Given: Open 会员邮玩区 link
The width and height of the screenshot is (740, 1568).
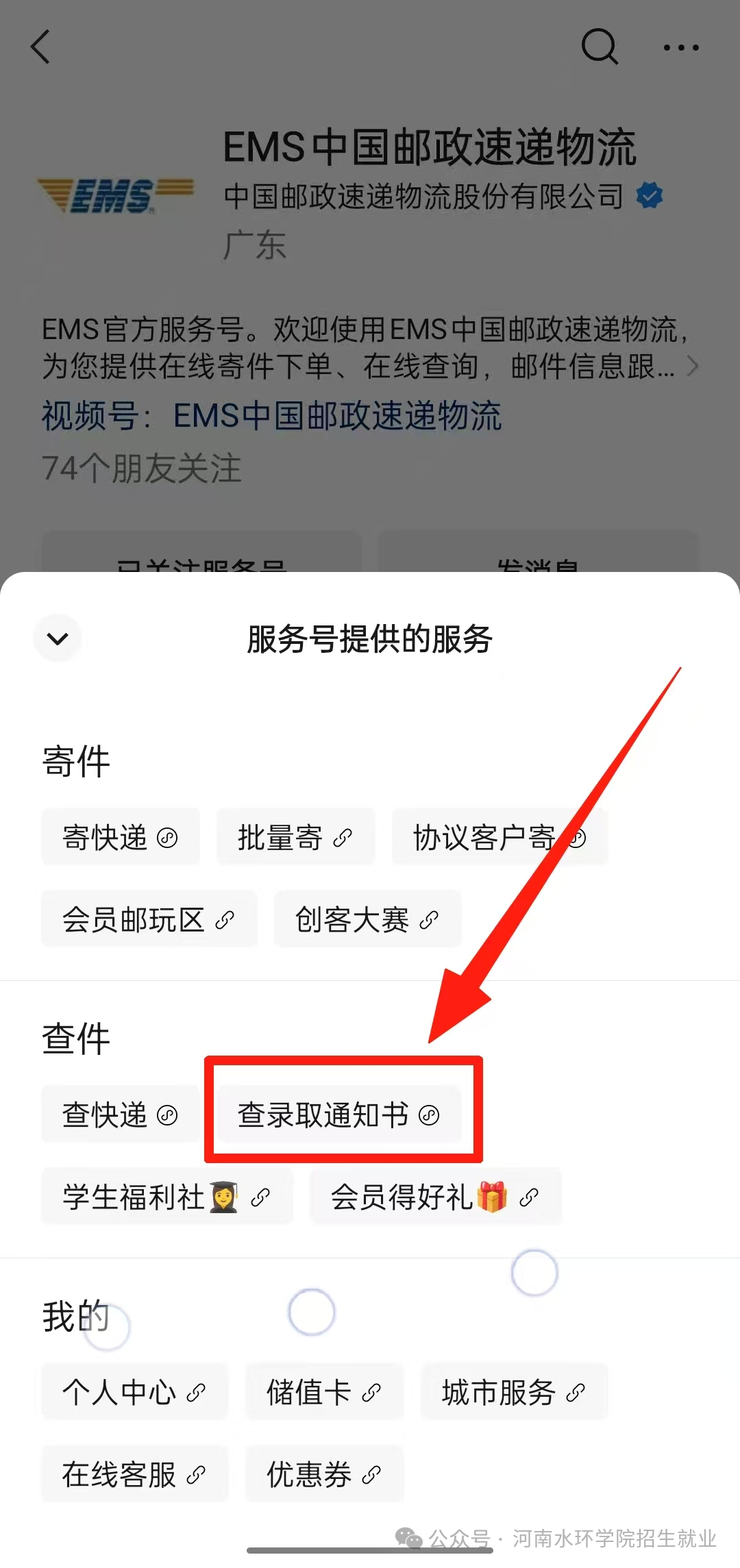Looking at the screenshot, I should pyautogui.click(x=149, y=919).
